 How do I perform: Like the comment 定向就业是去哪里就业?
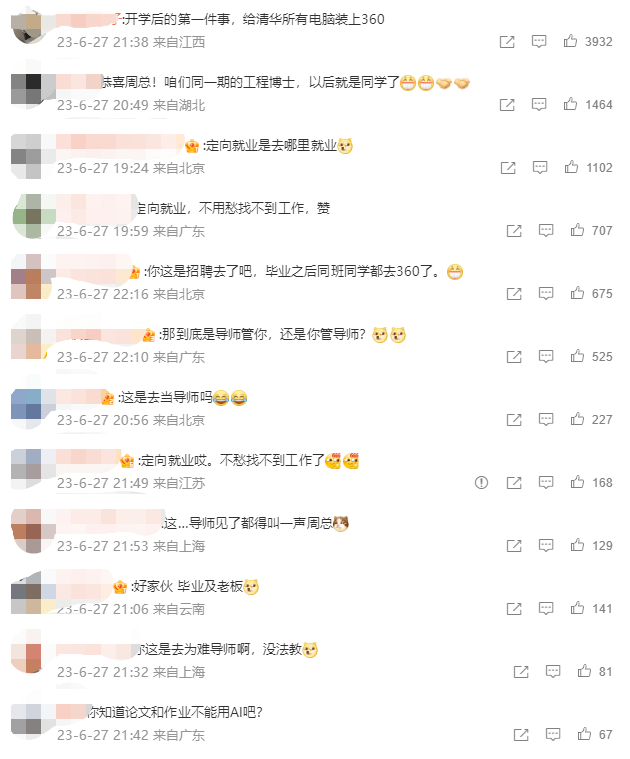pos(571,168)
